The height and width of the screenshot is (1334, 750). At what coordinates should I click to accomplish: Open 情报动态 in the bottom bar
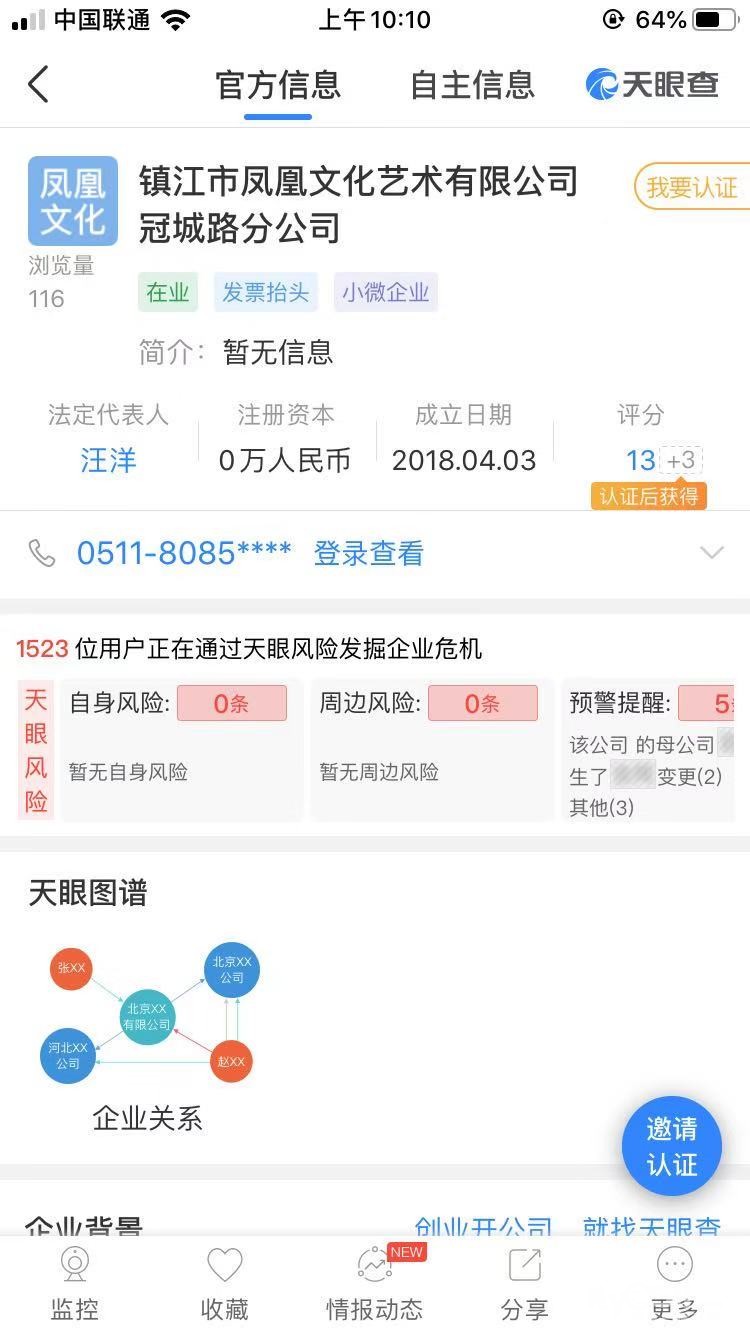(375, 1284)
